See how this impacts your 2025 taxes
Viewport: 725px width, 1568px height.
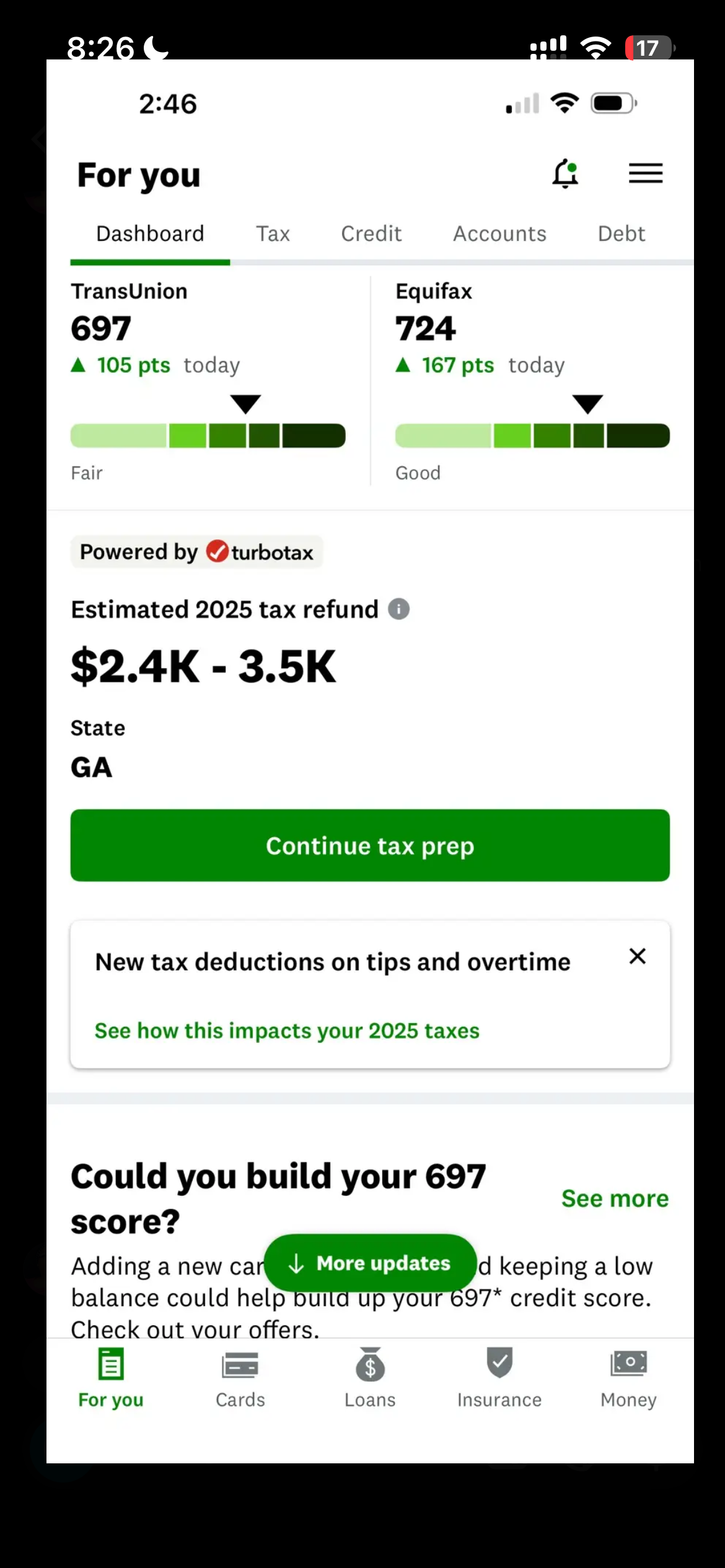(x=287, y=1030)
